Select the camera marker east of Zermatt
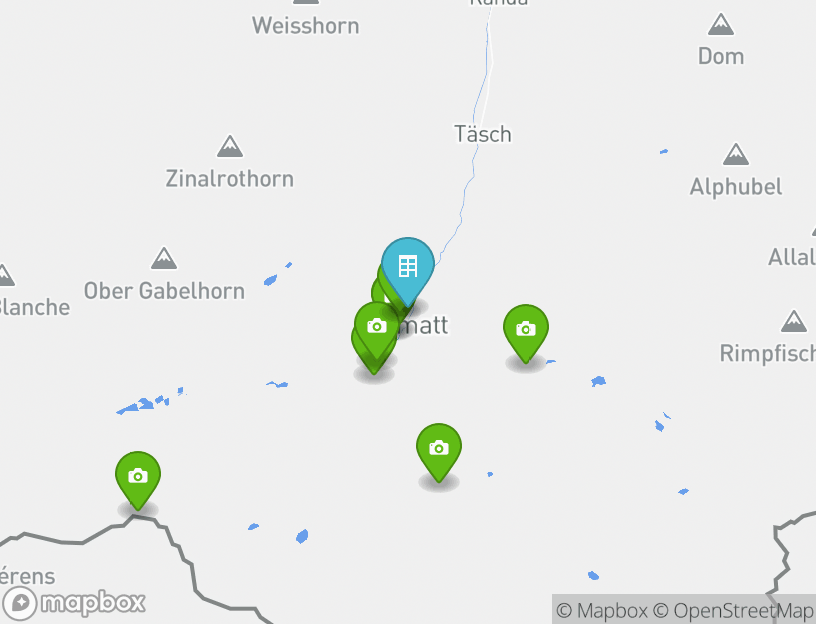 tap(525, 329)
